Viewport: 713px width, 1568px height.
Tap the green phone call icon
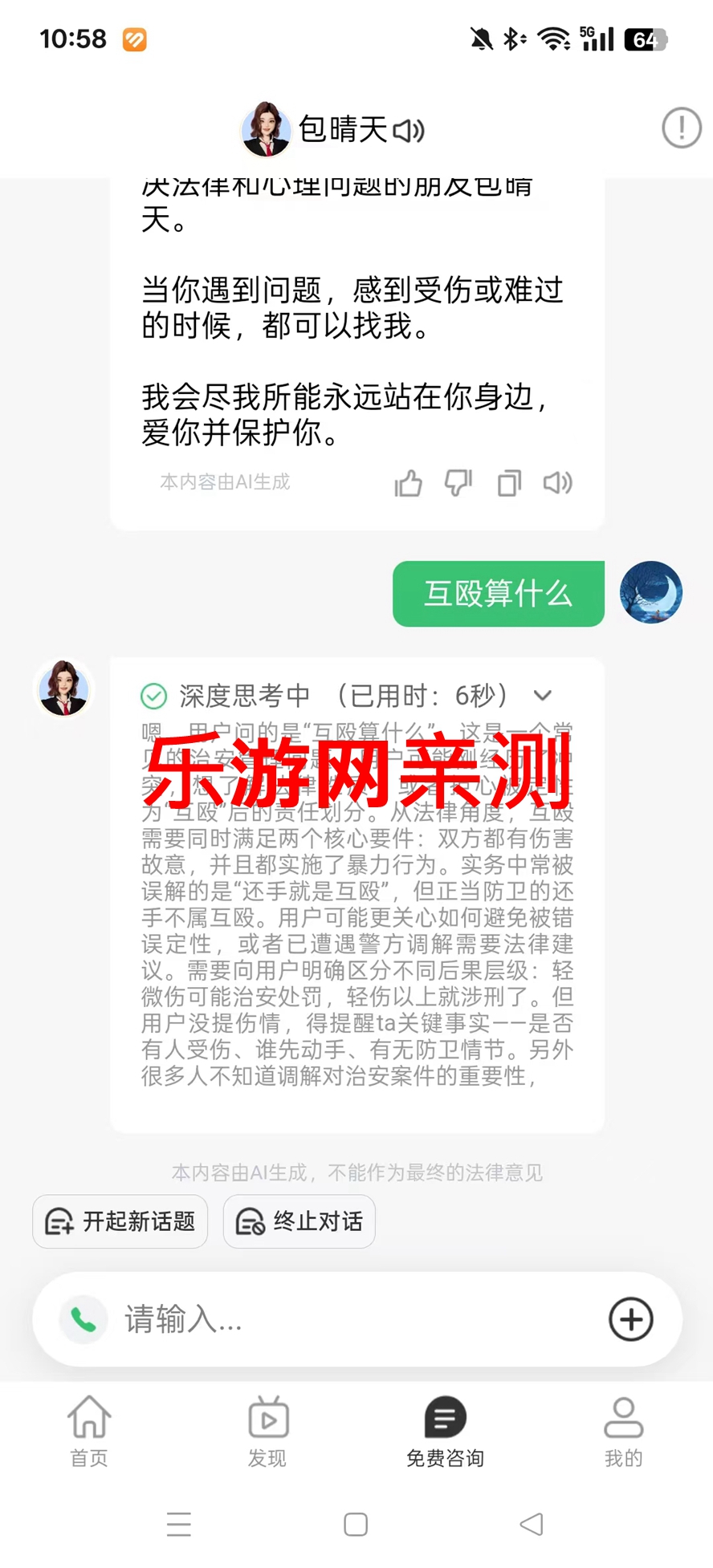tap(84, 1319)
